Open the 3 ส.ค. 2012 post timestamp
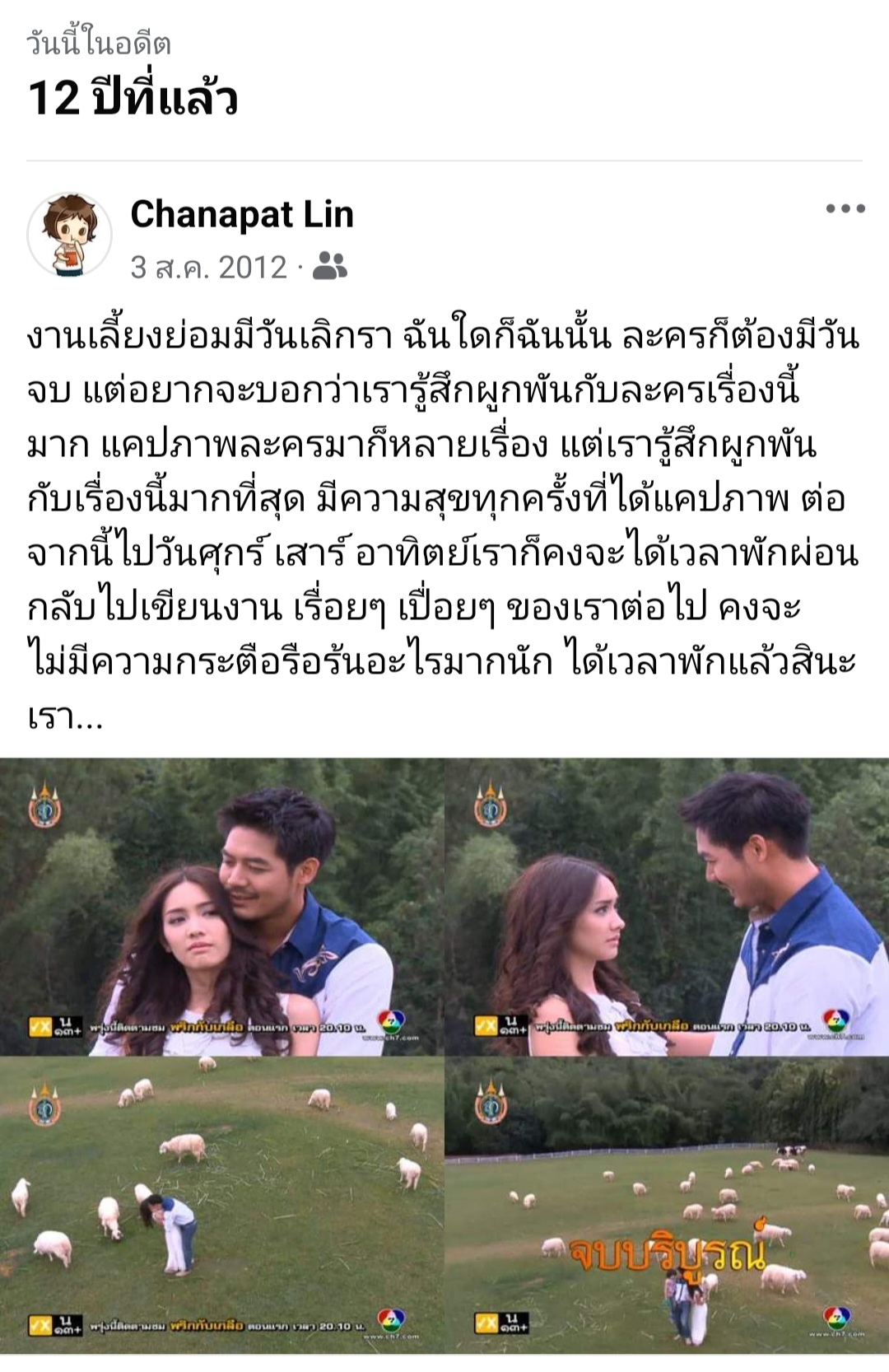 pos(208,267)
